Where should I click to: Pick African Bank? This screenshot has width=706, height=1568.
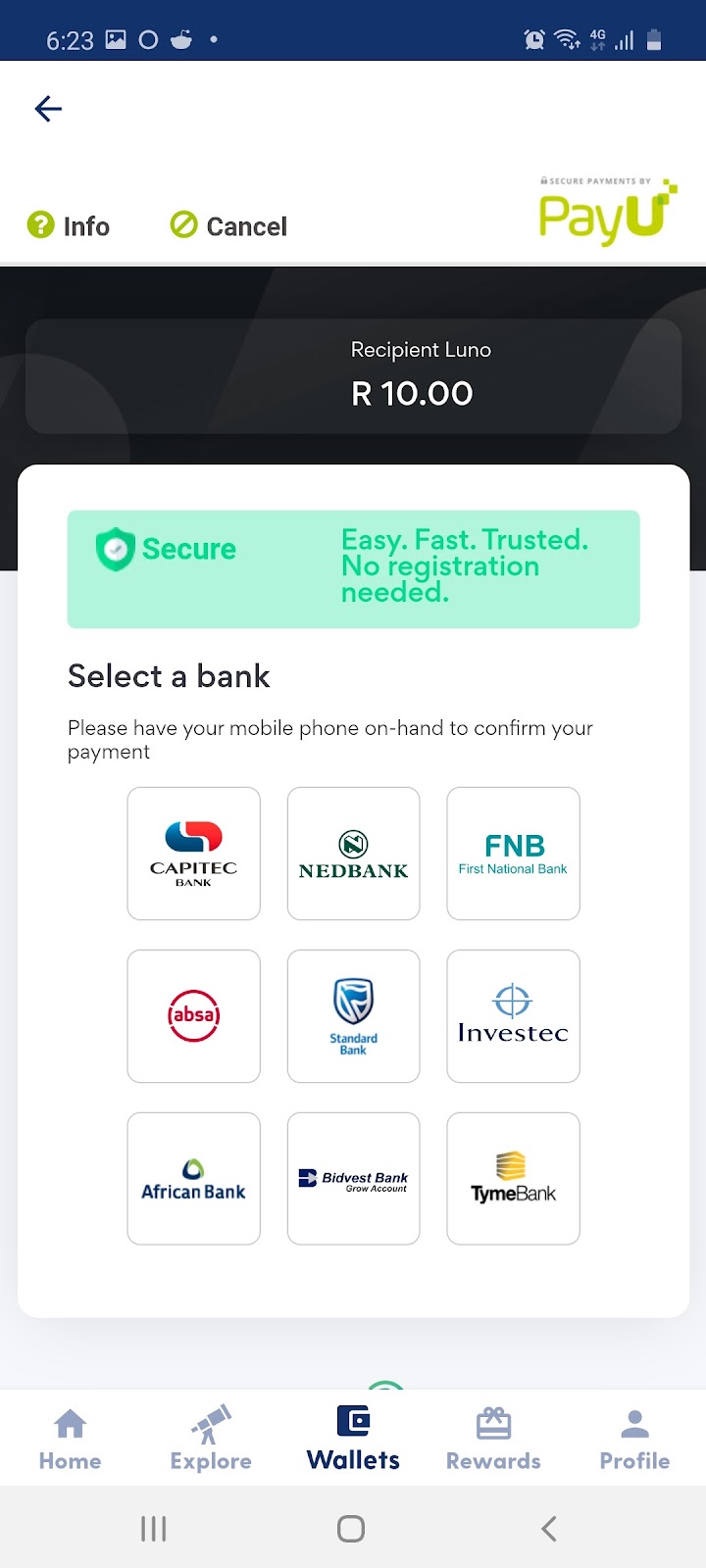point(194,1179)
